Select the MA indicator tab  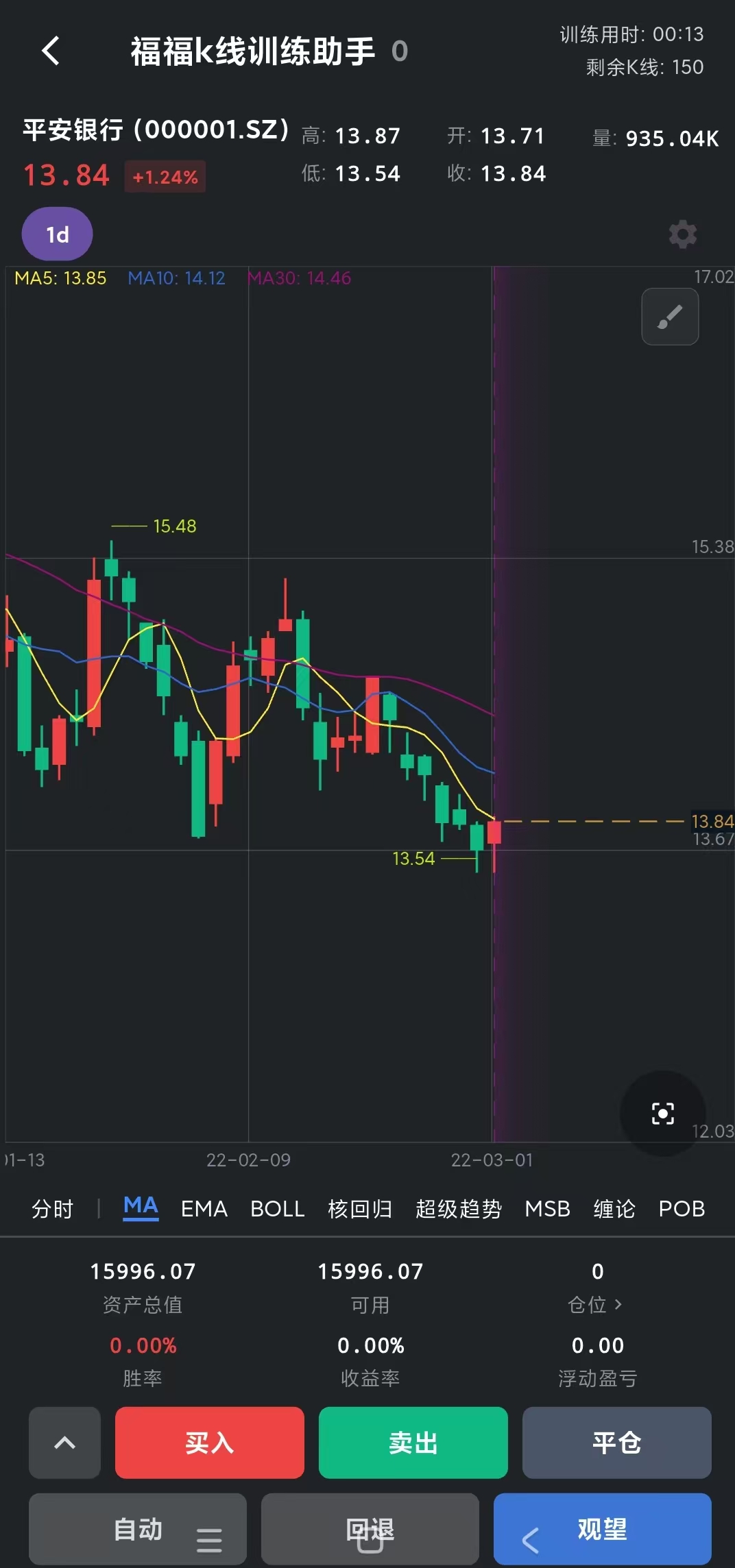click(x=141, y=1207)
